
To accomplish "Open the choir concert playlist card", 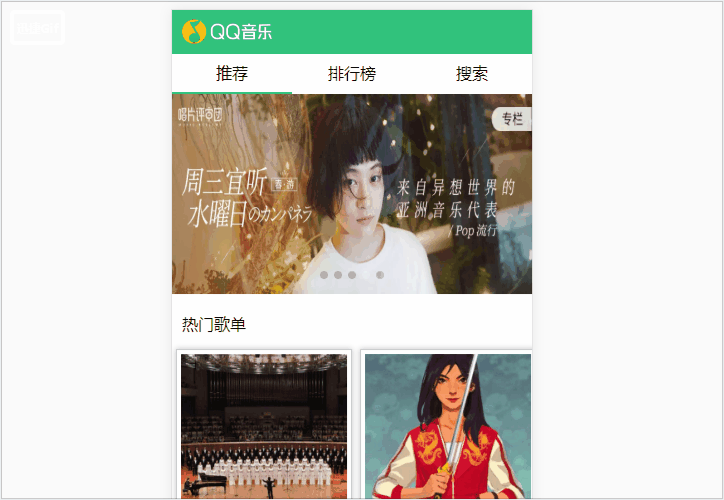I will click(264, 425).
